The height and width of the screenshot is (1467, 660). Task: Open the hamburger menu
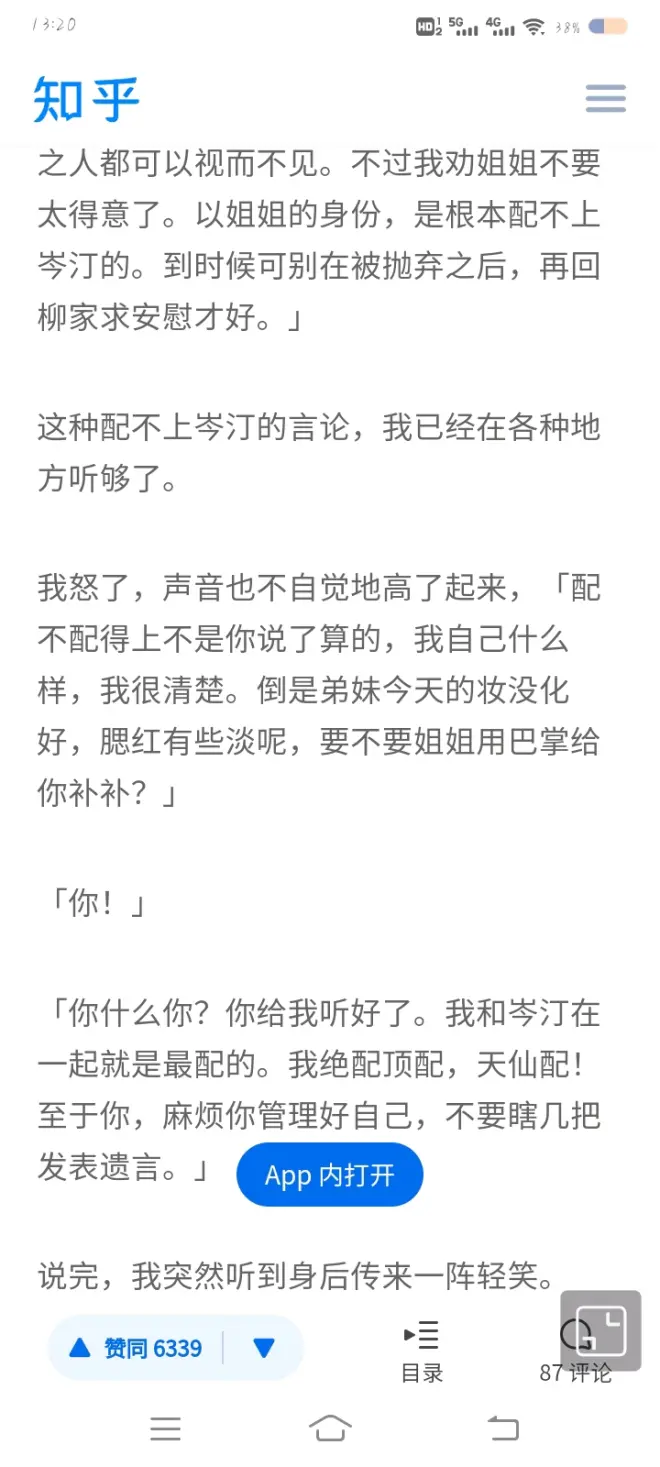point(605,98)
